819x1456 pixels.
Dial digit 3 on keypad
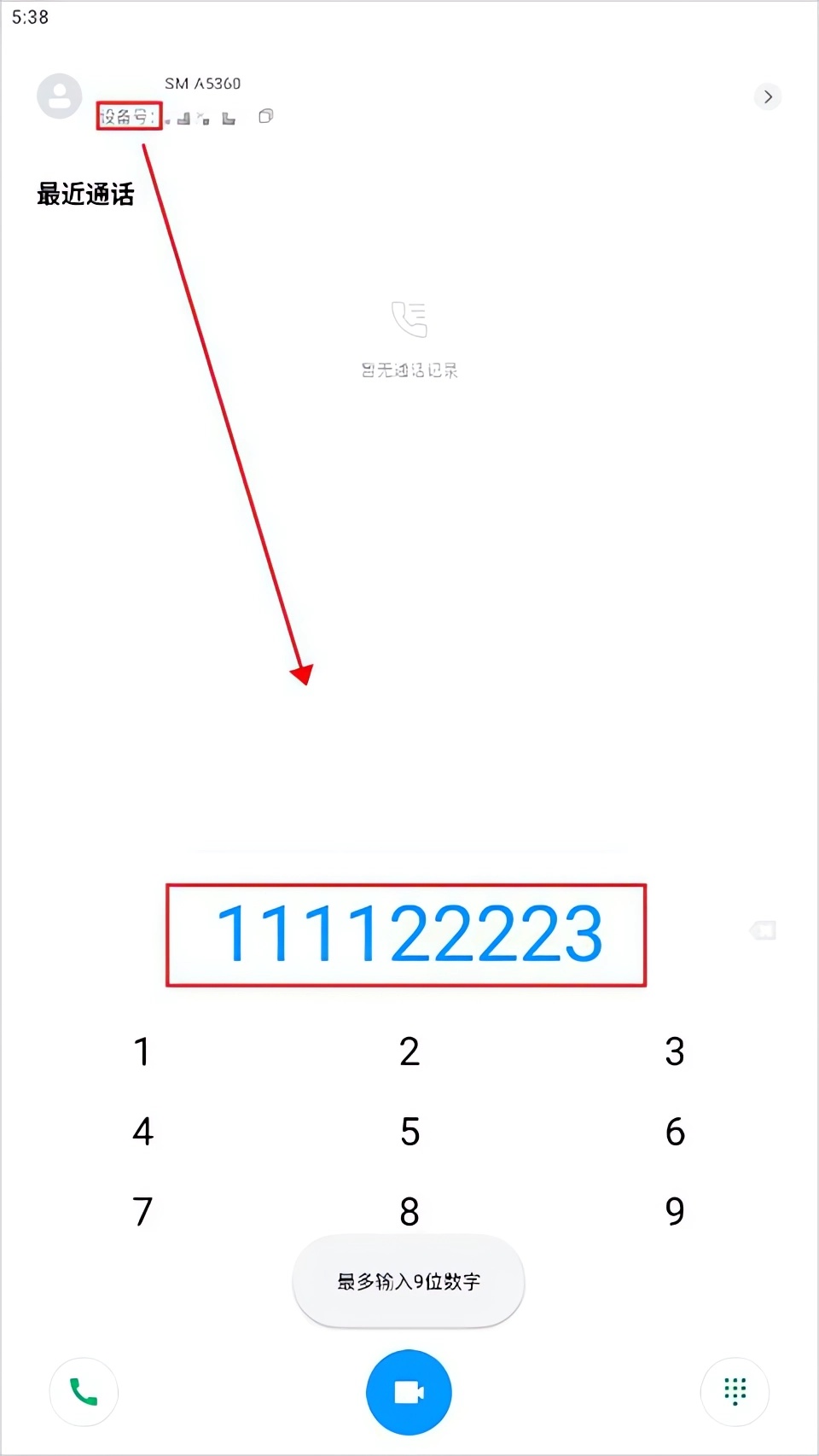click(x=675, y=1051)
